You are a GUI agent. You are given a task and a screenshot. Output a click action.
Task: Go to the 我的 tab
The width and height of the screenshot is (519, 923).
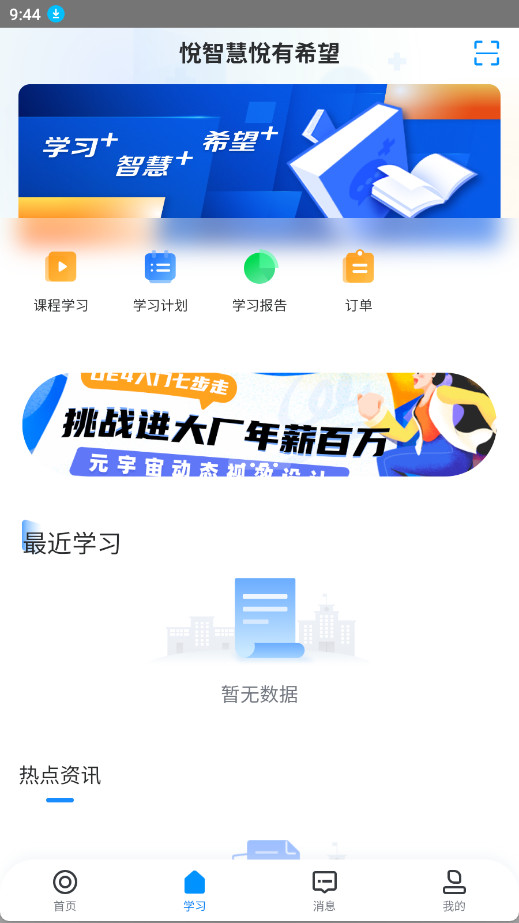point(454,891)
